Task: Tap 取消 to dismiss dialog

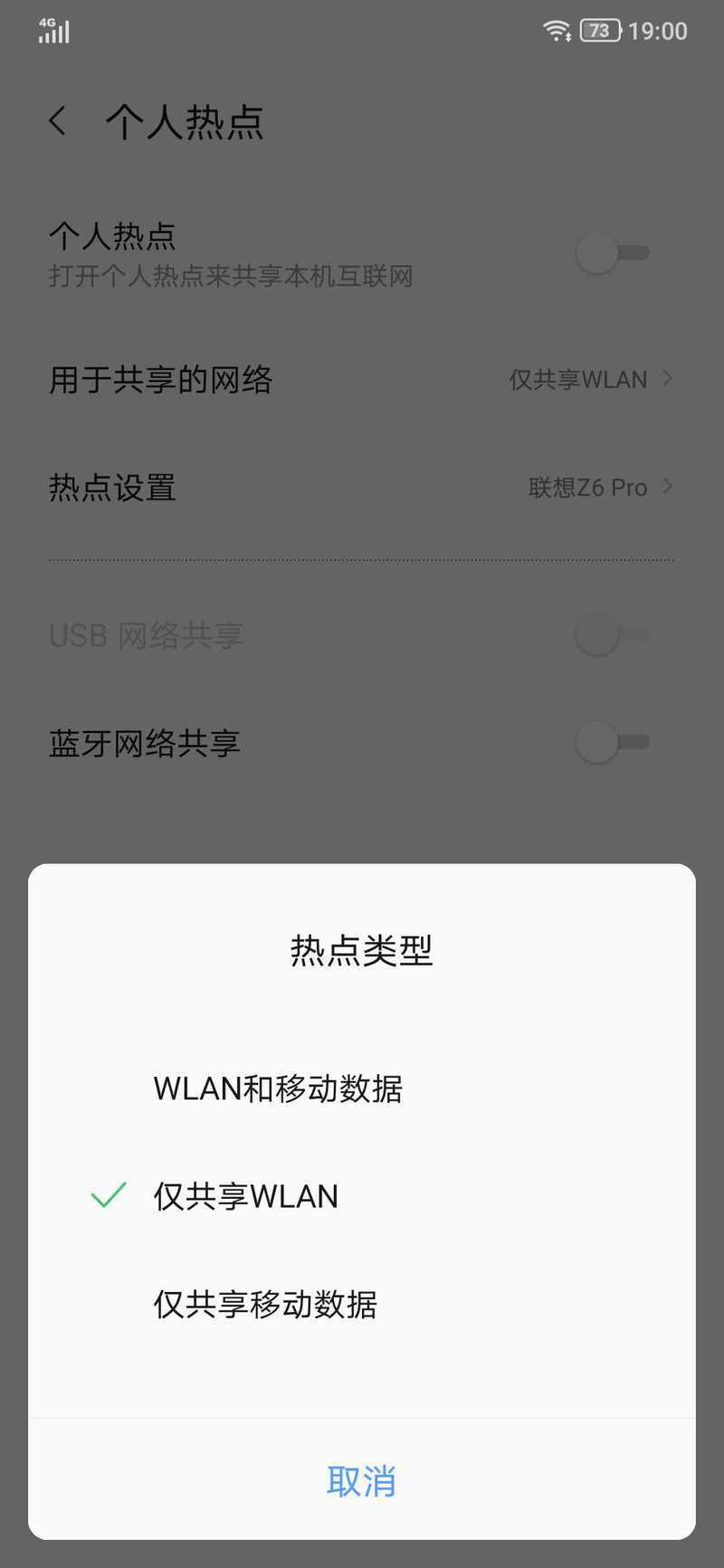Action: pos(361,1481)
